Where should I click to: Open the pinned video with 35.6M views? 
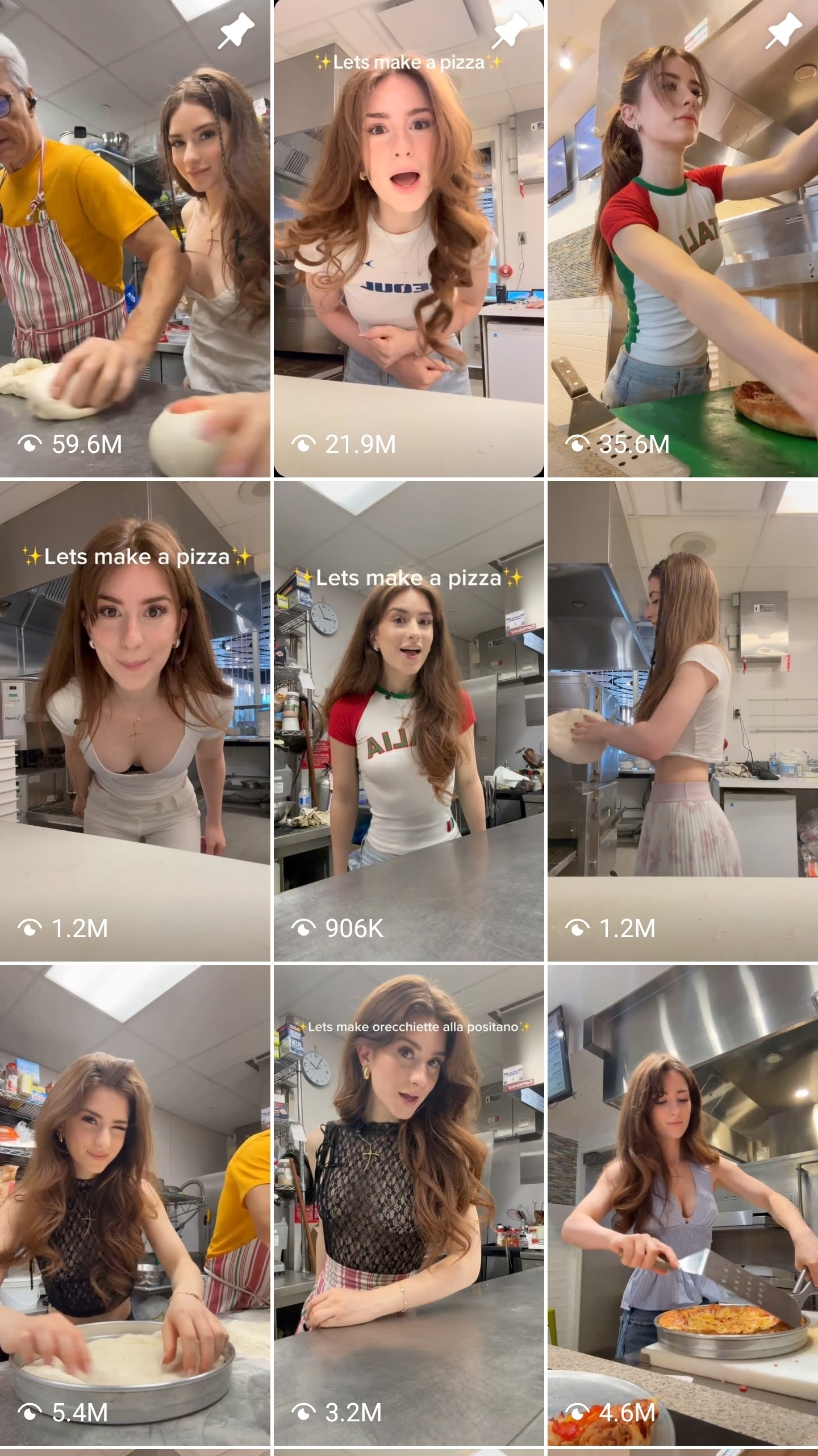[682, 239]
